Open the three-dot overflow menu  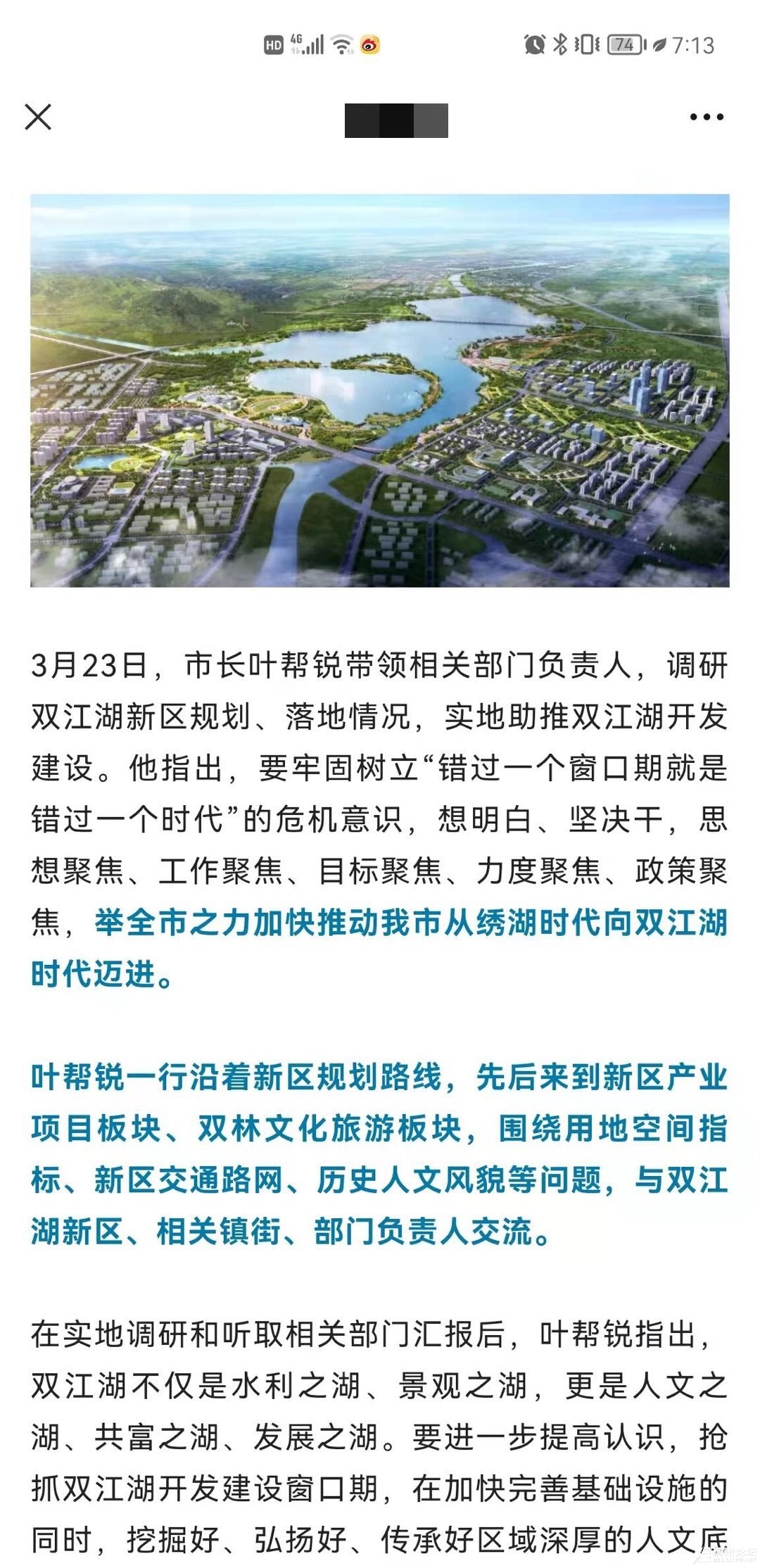706,117
